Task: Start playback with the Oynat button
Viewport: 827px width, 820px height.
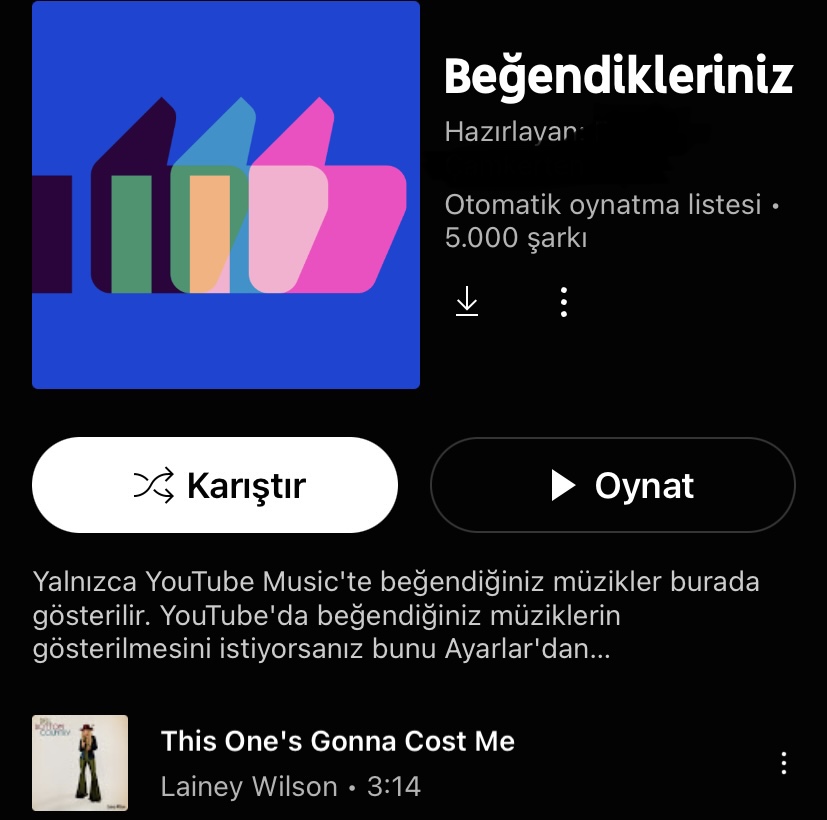Action: [x=612, y=486]
